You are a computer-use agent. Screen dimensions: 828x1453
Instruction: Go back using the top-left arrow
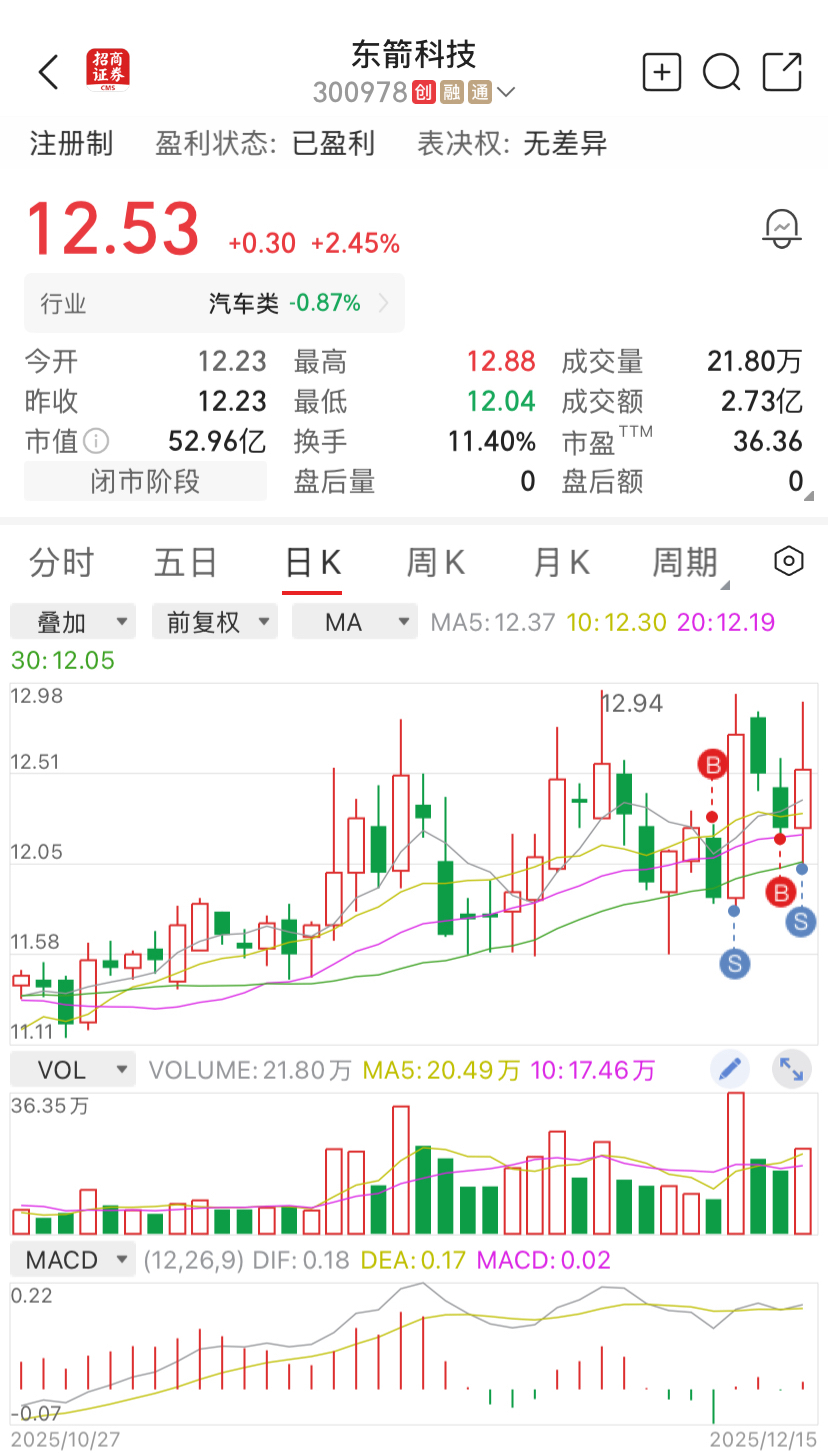[48, 72]
